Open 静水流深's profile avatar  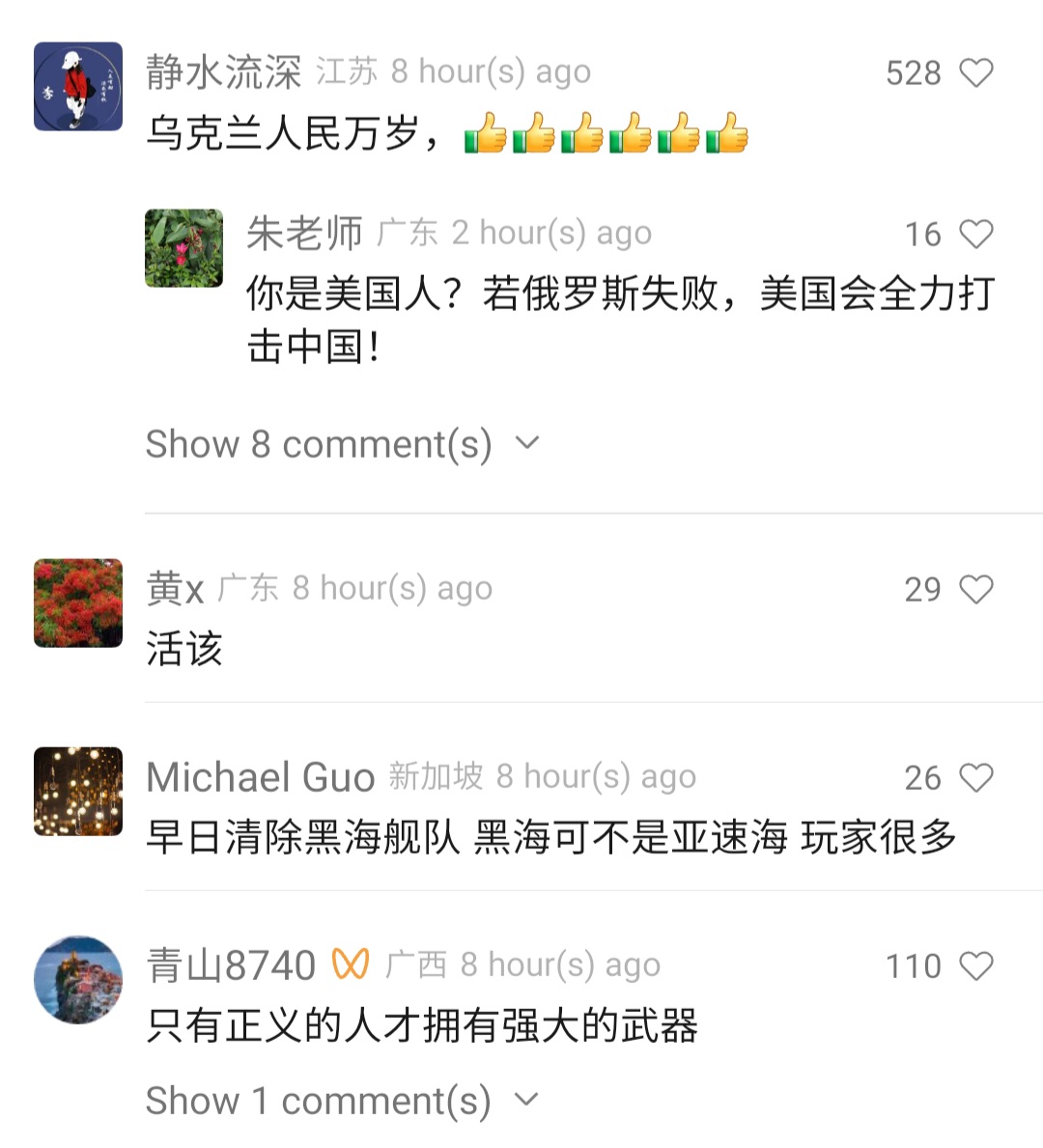tap(78, 86)
